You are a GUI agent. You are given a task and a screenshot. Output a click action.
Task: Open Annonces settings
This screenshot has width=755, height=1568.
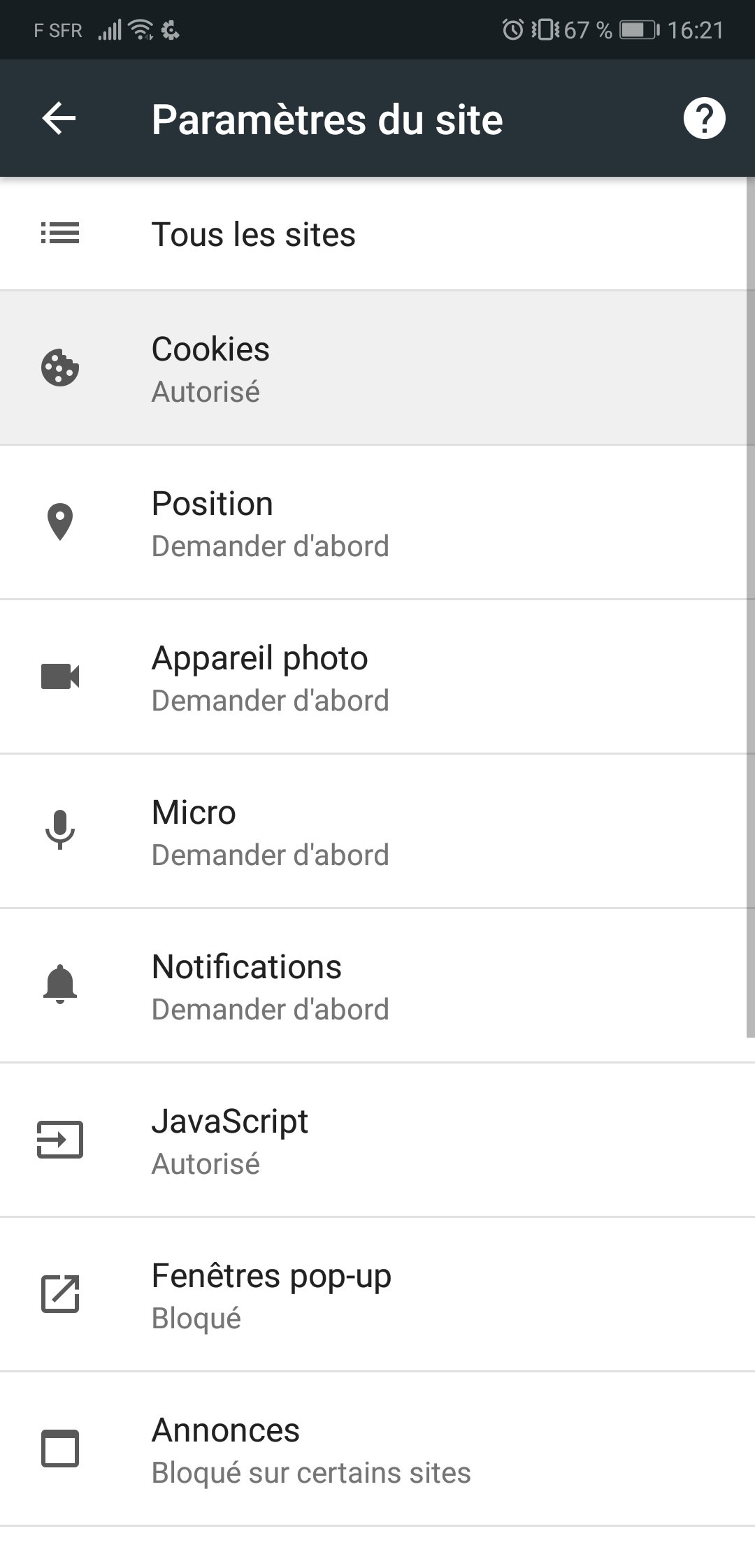click(x=377, y=1449)
